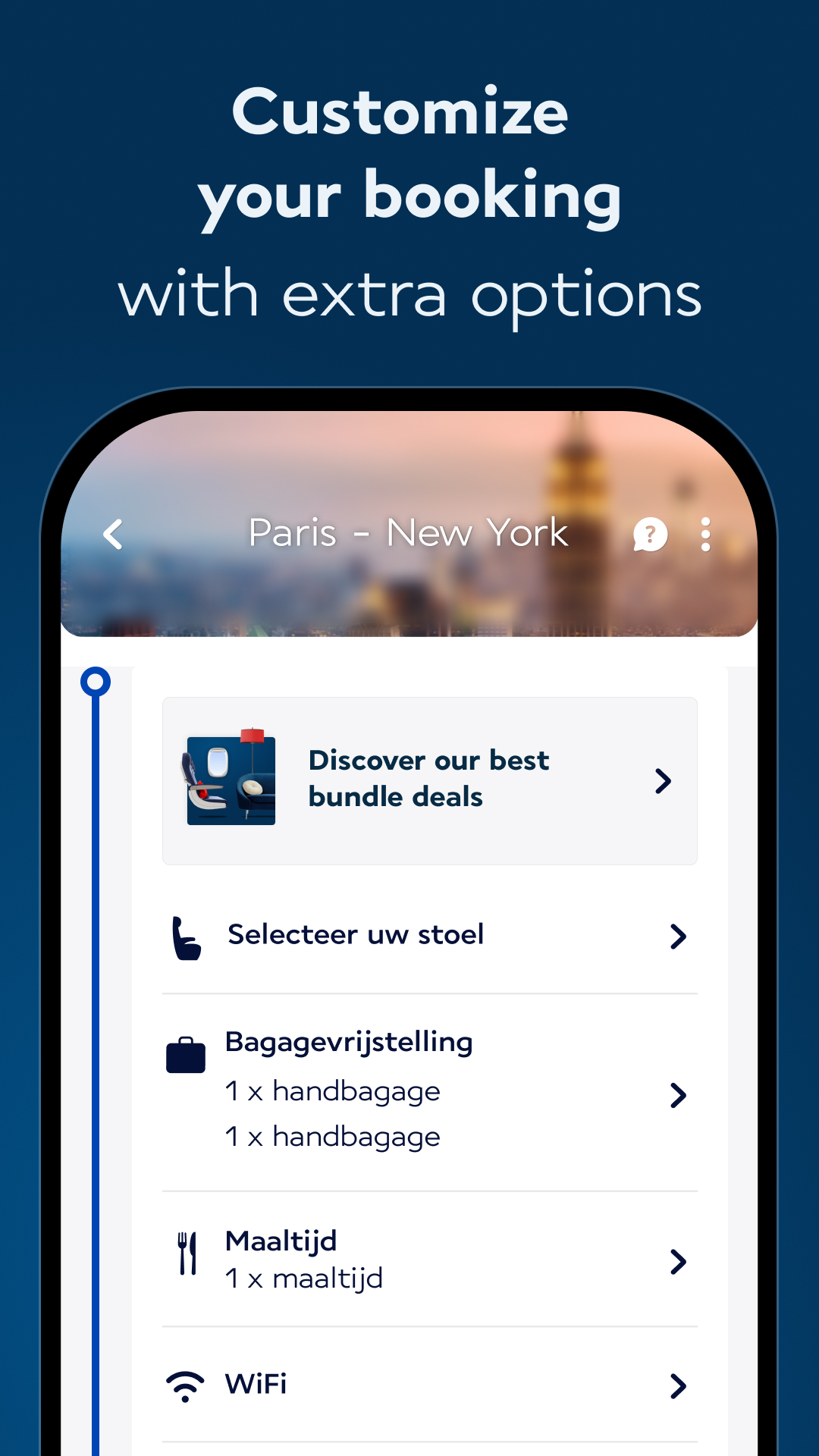
Task: Click the suitcase icon for Bagagevrijstelling
Action: (186, 1054)
